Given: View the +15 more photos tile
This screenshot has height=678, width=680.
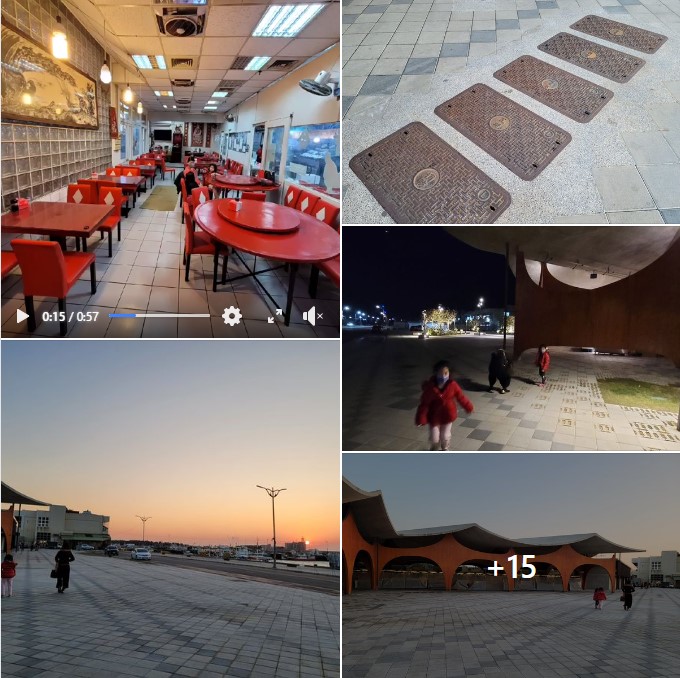Looking at the screenshot, I should (511, 566).
